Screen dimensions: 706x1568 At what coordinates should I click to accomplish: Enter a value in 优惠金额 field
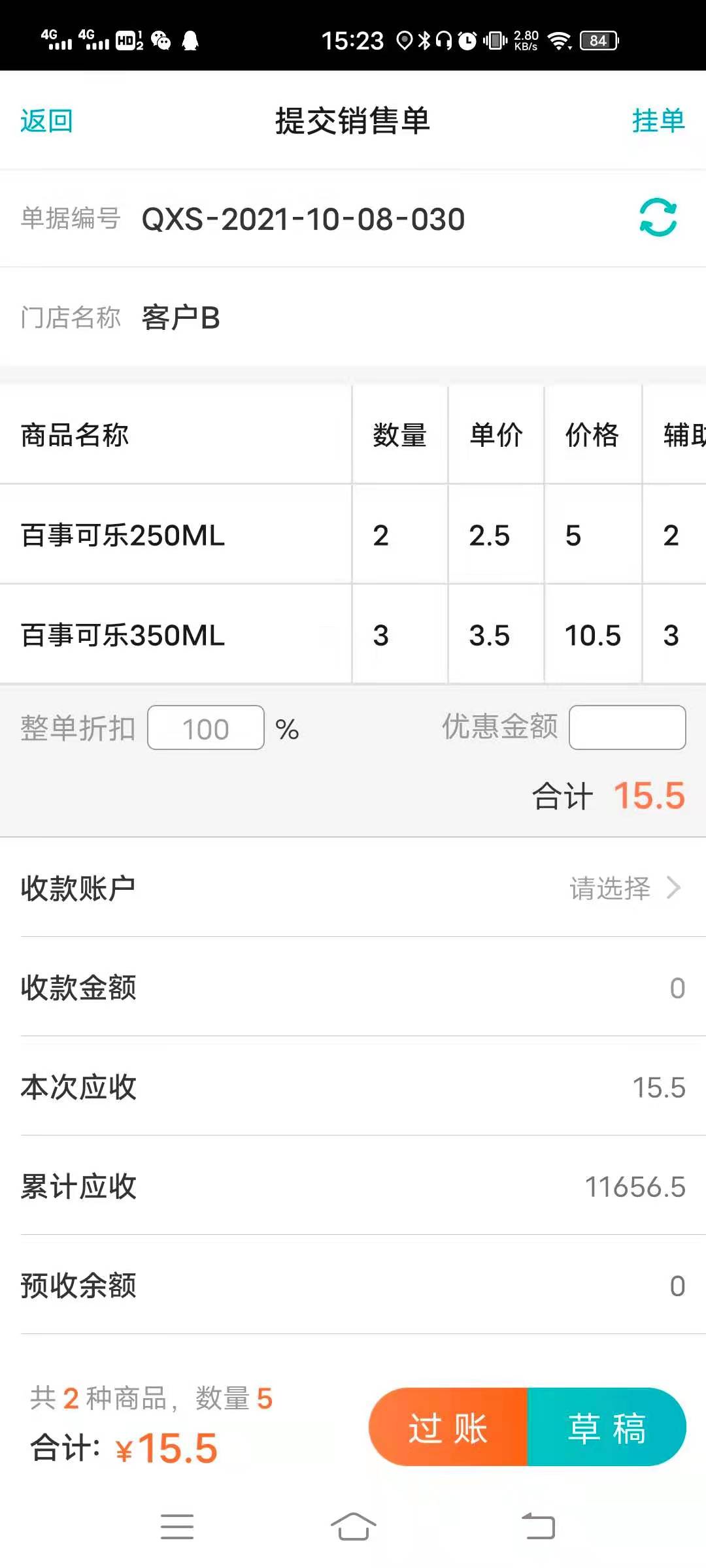pos(627,728)
